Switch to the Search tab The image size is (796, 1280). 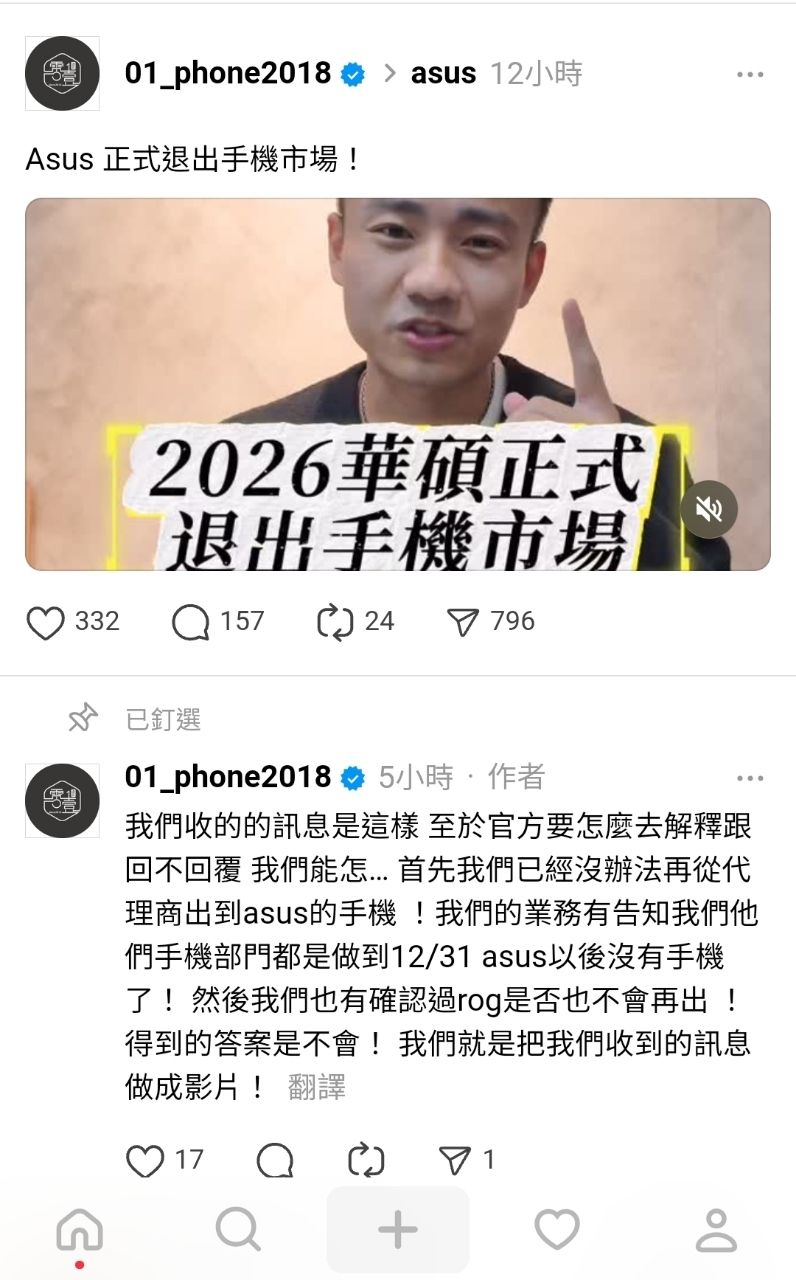click(x=238, y=1230)
